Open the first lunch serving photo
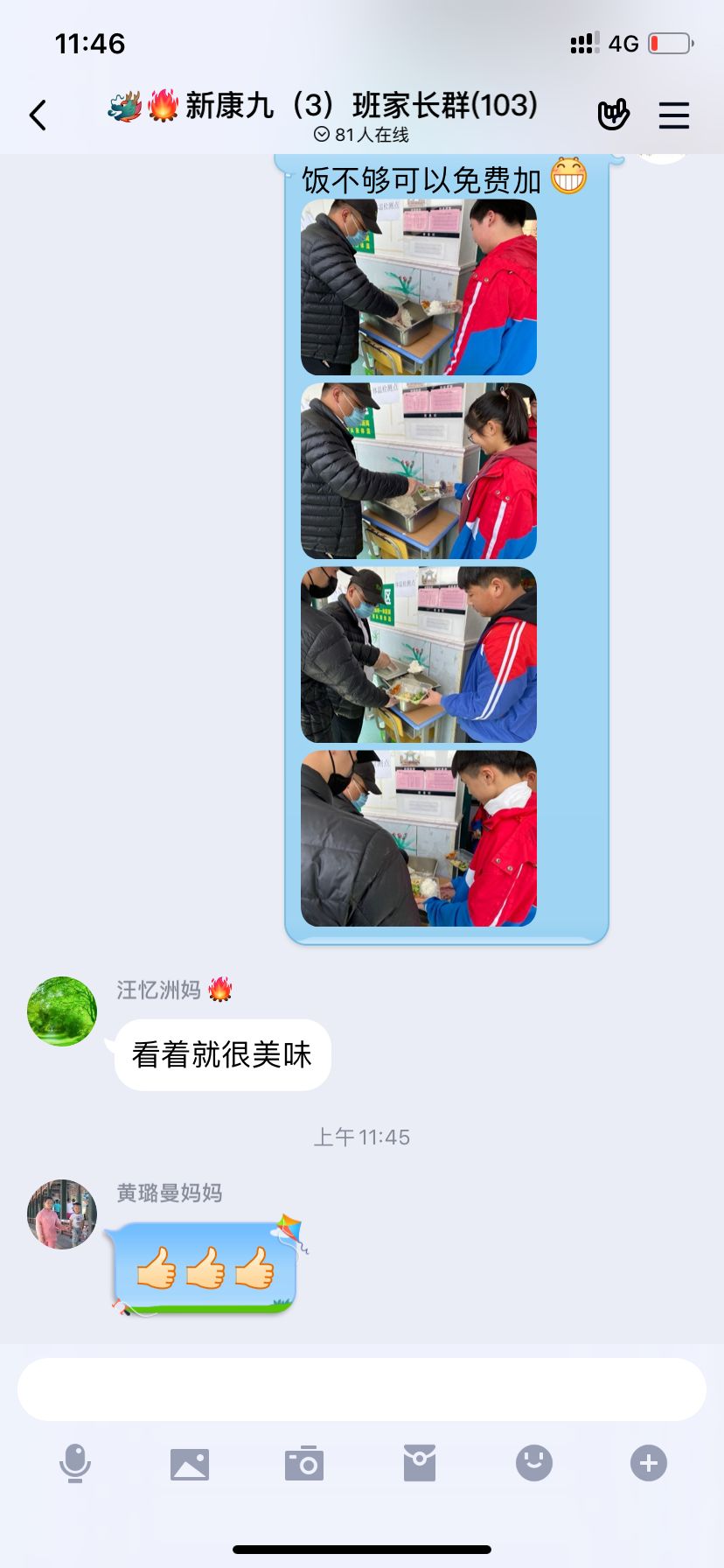Screen dimensions: 724x1568 (x=419, y=287)
